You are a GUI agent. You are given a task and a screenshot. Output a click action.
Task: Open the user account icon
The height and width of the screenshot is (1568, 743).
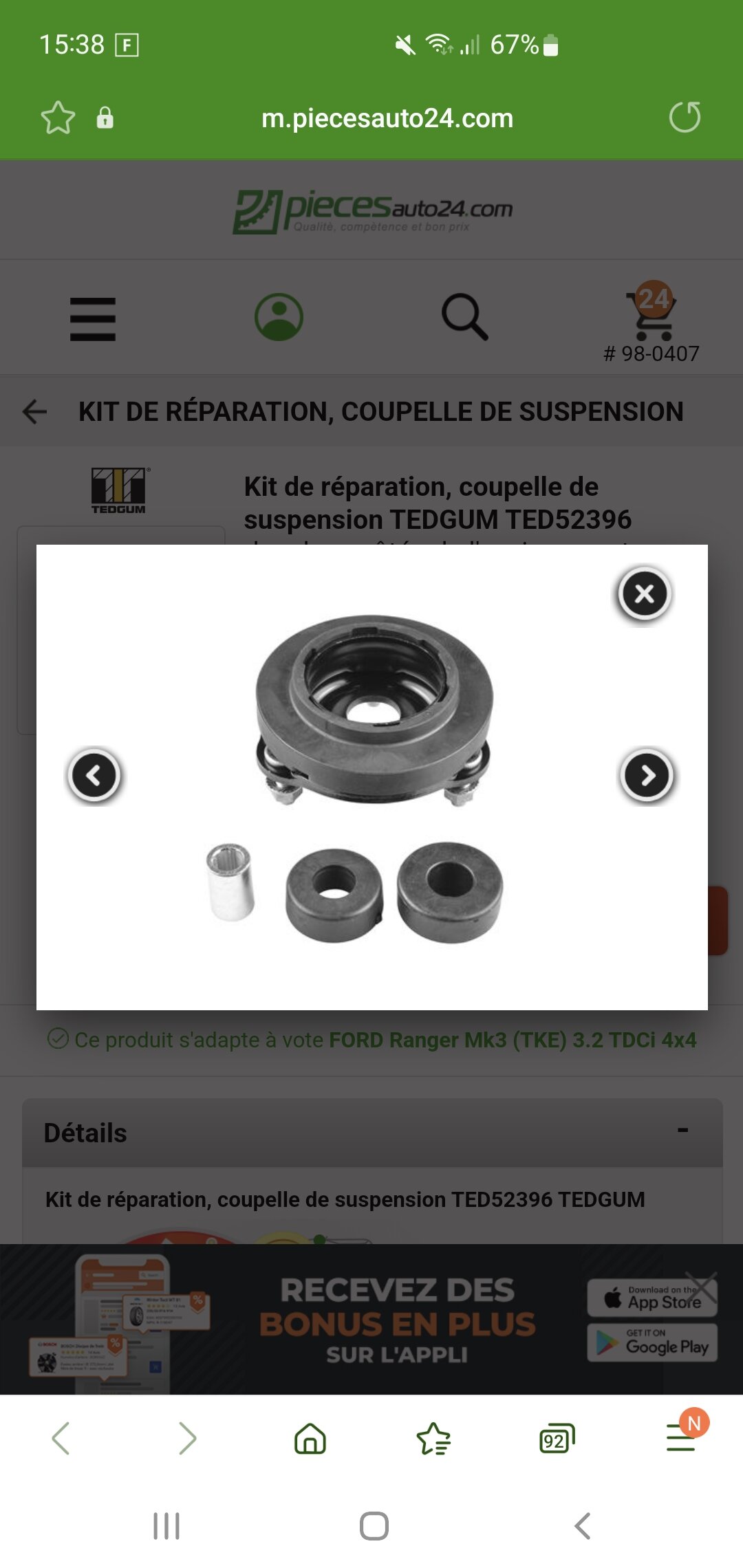(279, 318)
